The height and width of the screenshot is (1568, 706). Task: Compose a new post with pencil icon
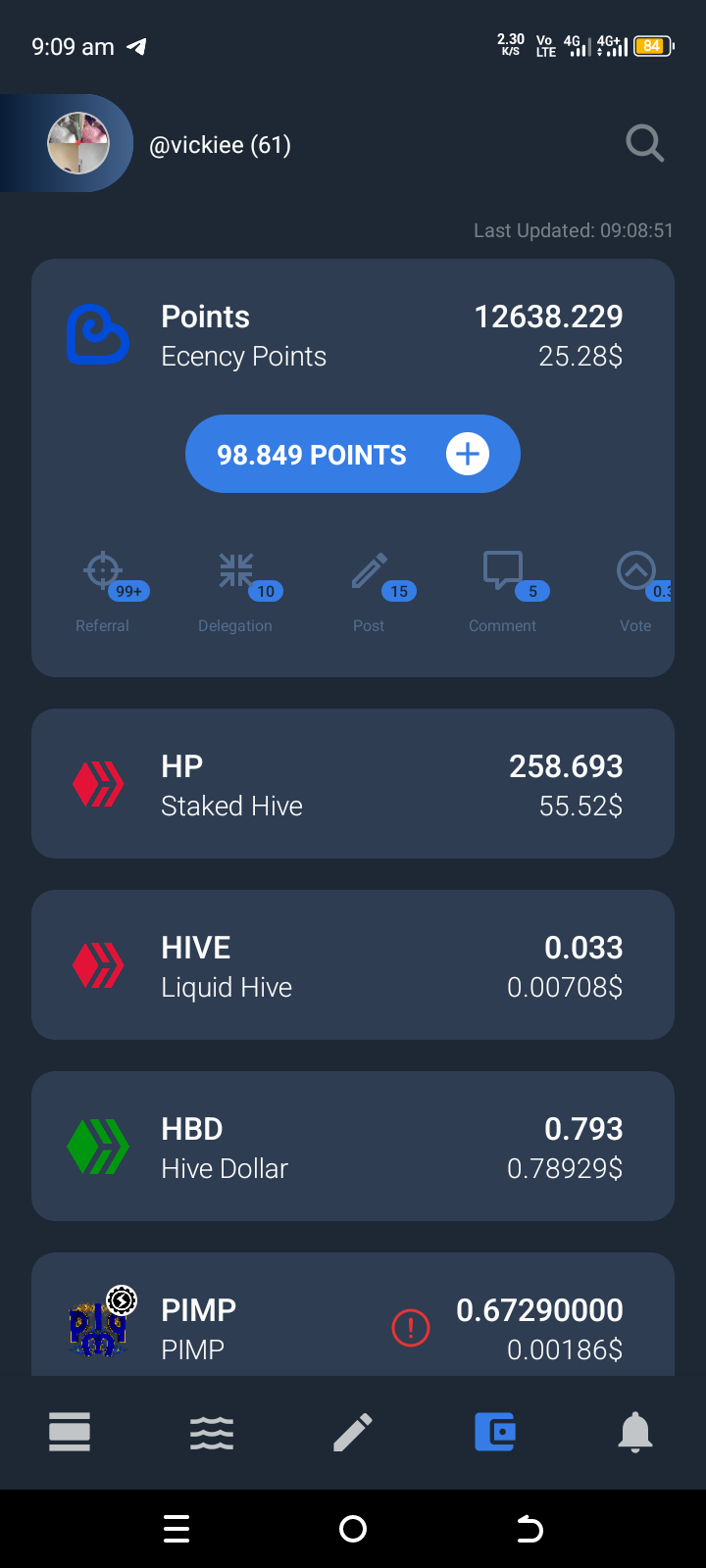(x=353, y=1432)
